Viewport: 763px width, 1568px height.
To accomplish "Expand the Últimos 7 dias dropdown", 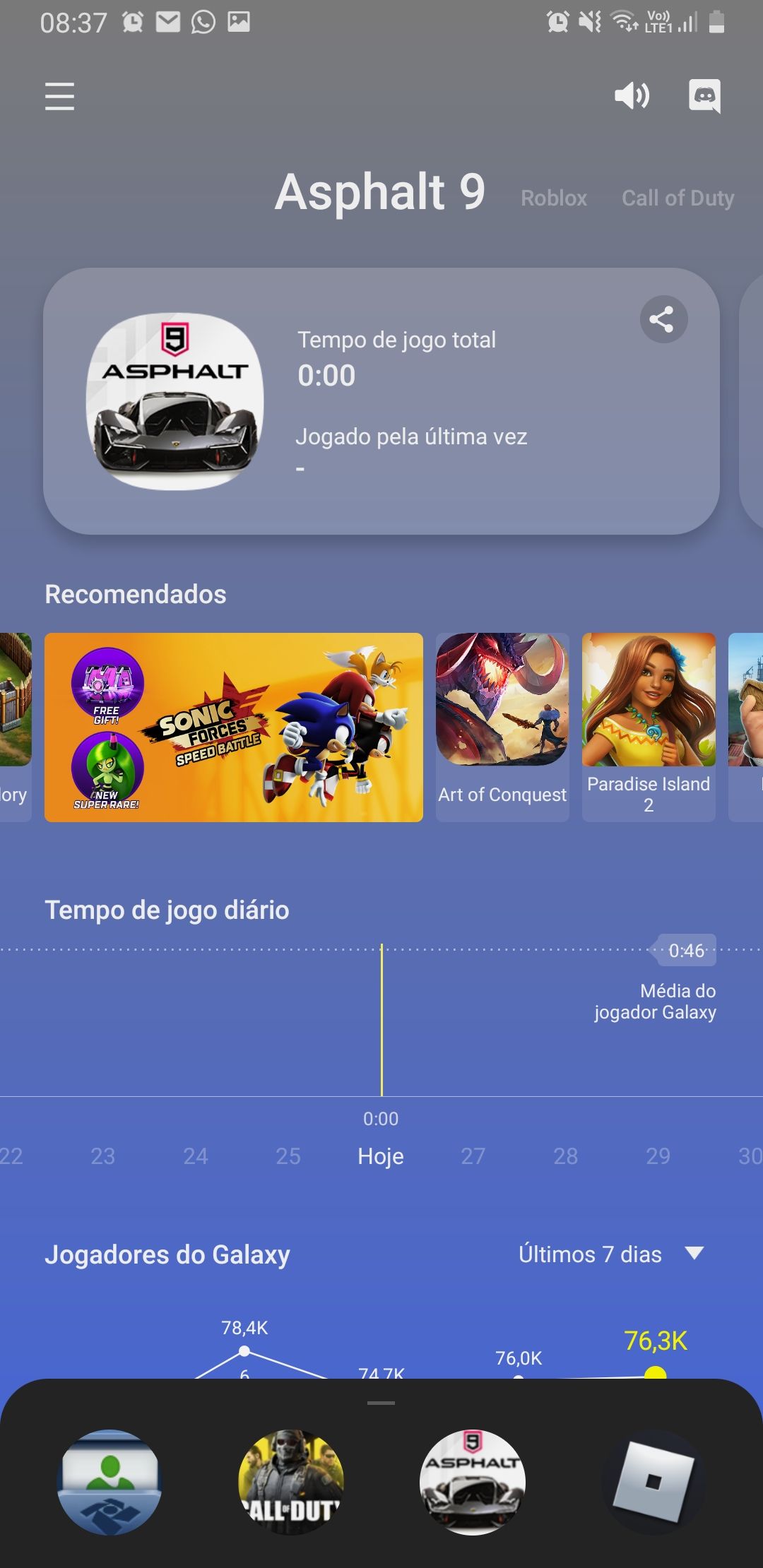I will point(610,1254).
